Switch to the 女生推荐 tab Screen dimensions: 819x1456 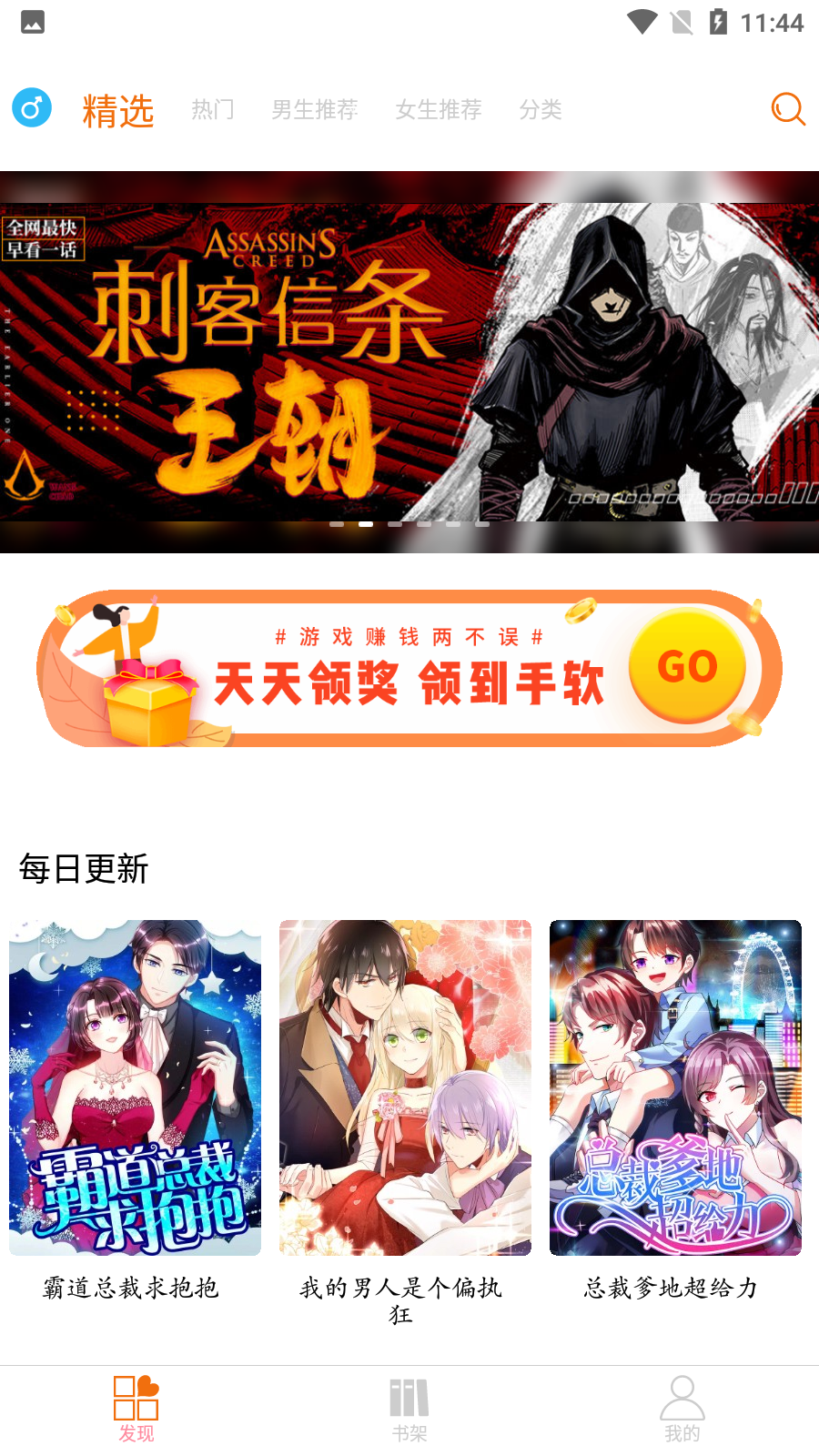(x=439, y=110)
